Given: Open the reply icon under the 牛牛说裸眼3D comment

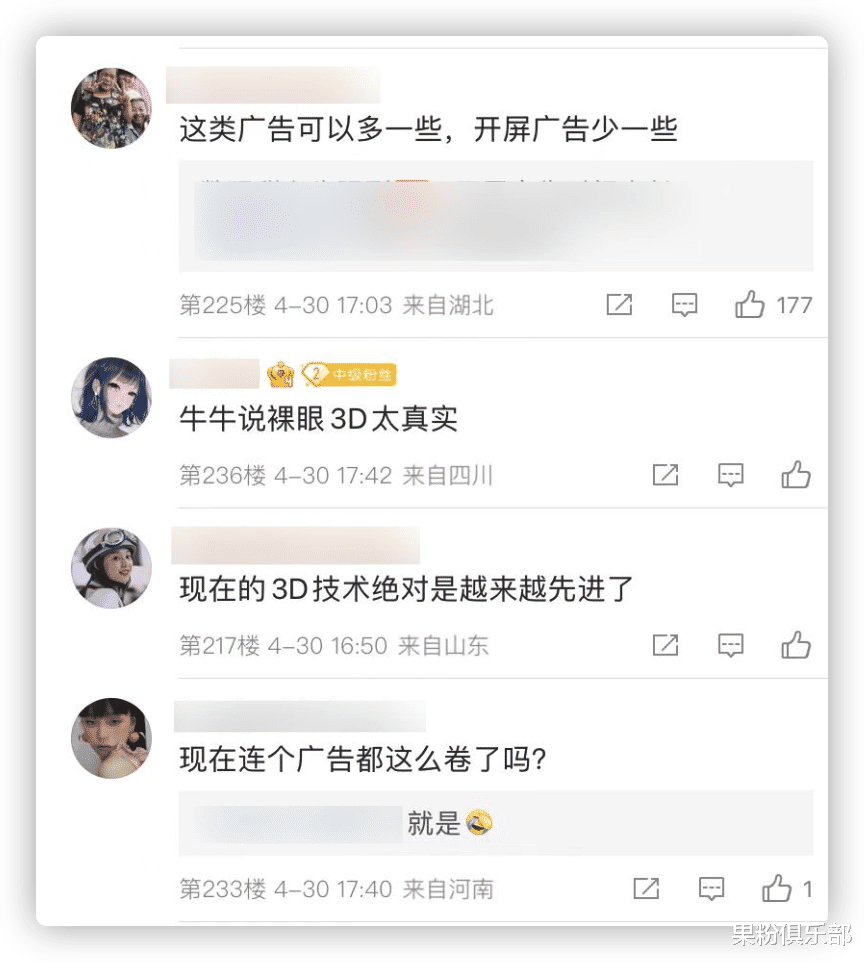Looking at the screenshot, I should click(x=730, y=475).
